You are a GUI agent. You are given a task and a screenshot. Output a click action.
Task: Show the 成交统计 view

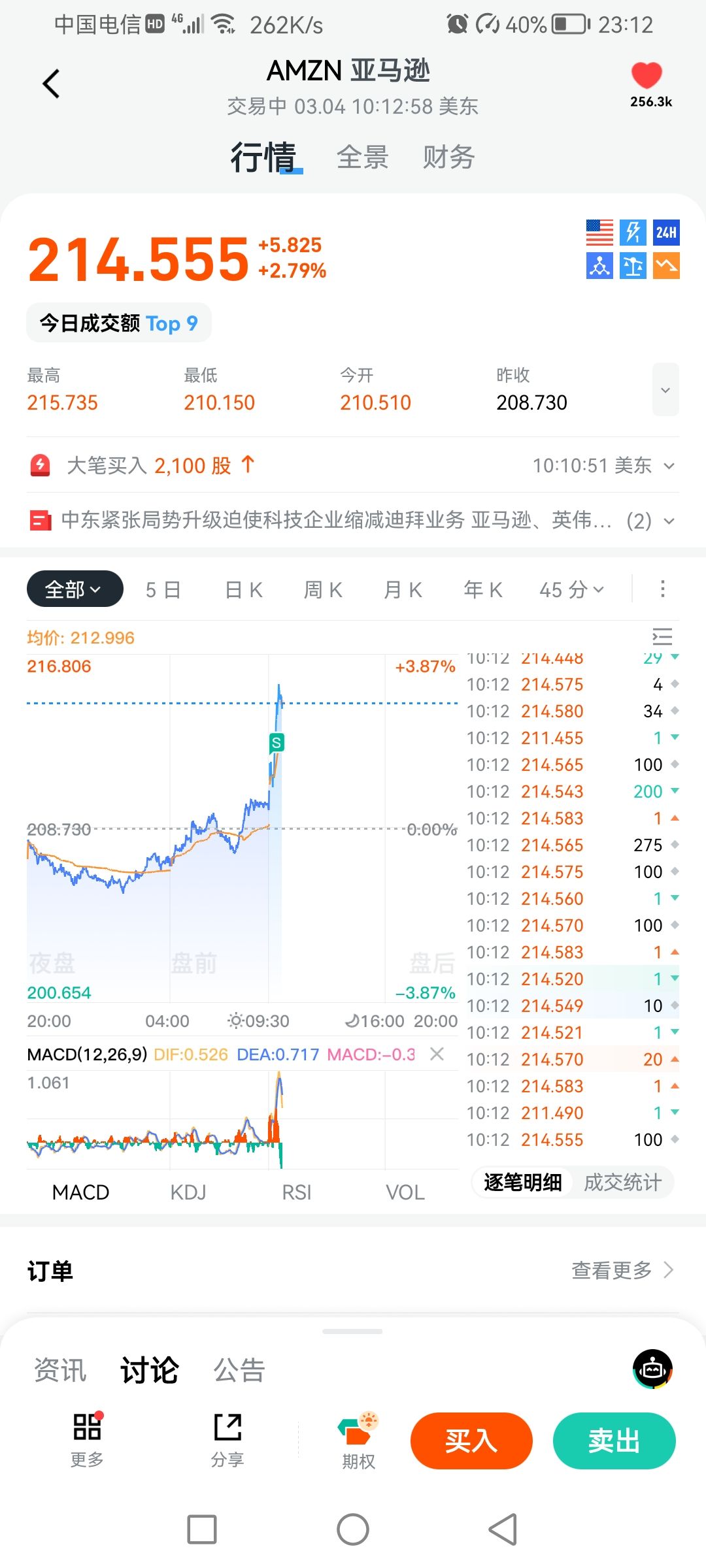(x=622, y=1183)
